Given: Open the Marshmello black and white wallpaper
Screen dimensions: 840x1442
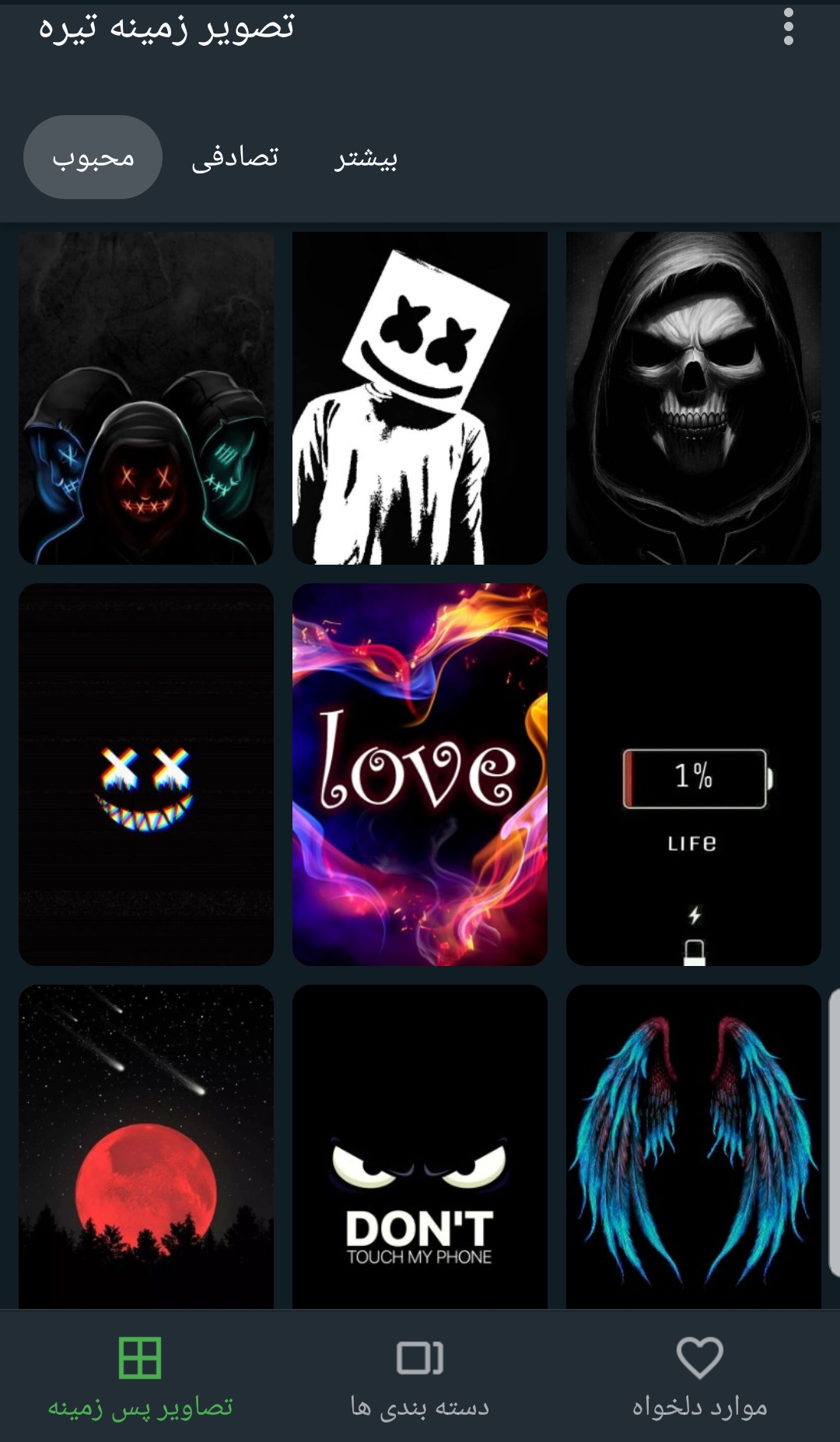Looking at the screenshot, I should click(x=420, y=398).
